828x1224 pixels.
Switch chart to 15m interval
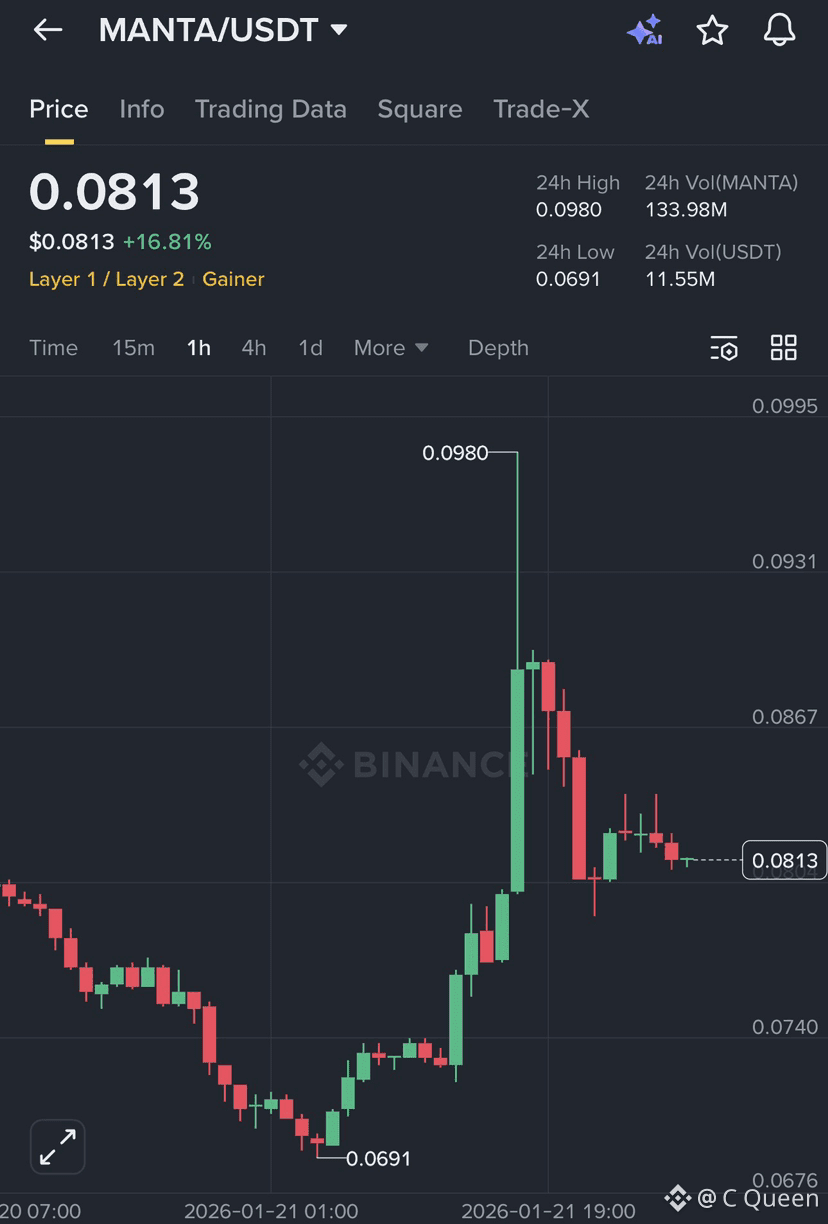click(133, 348)
